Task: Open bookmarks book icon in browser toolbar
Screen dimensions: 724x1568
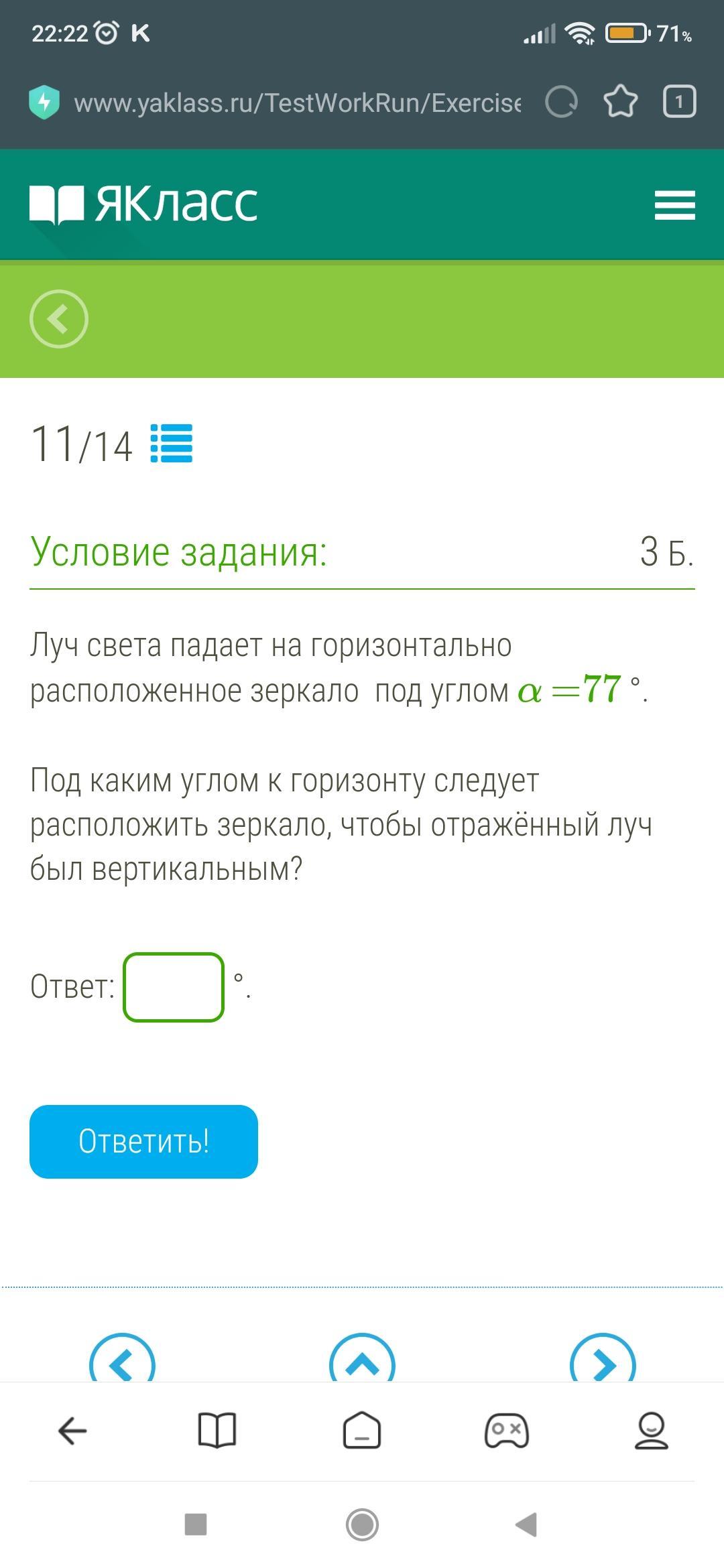Action: coord(217,1431)
